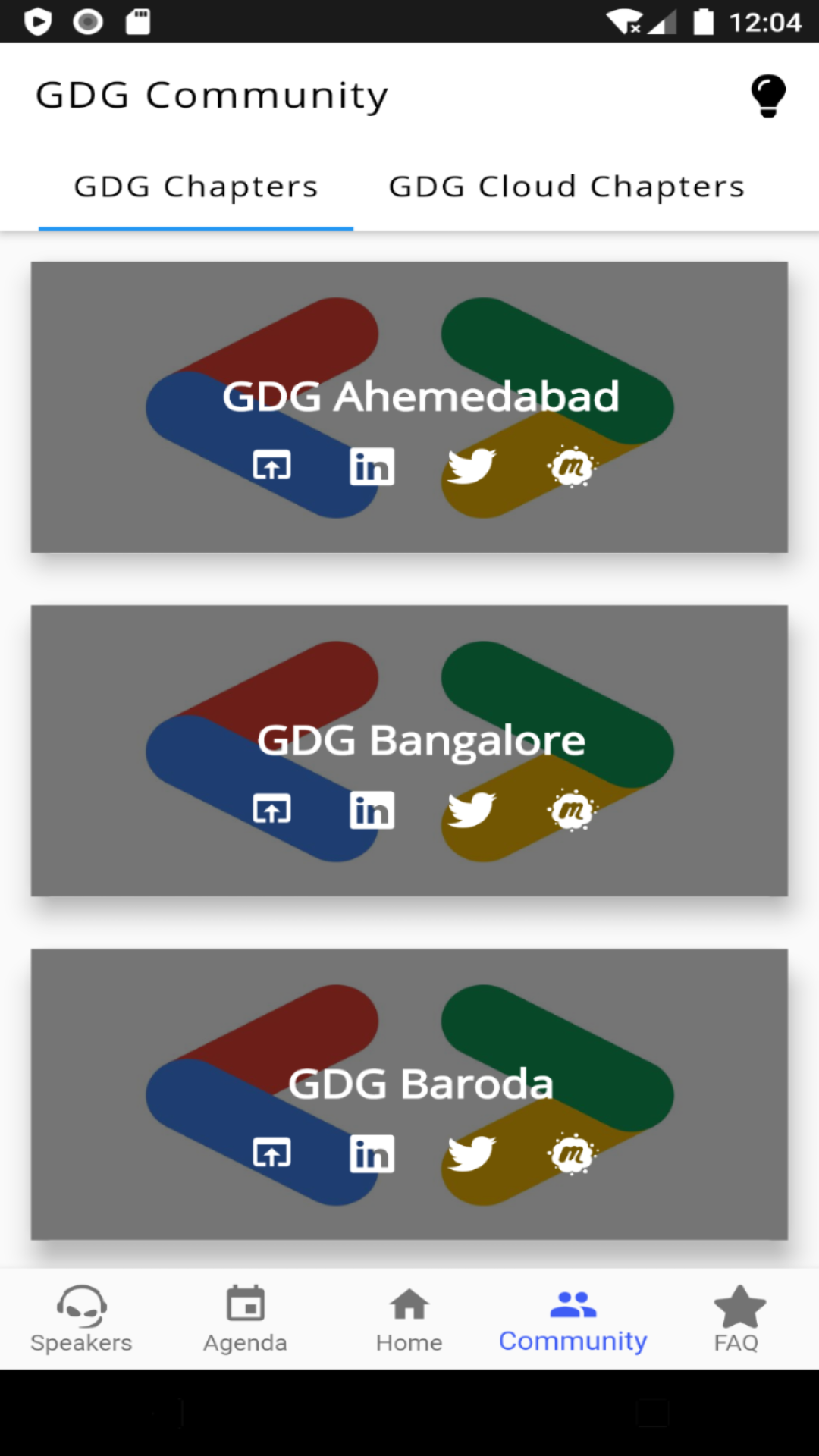
Task: Open GDG Baroda's Meetup page
Action: click(573, 1153)
